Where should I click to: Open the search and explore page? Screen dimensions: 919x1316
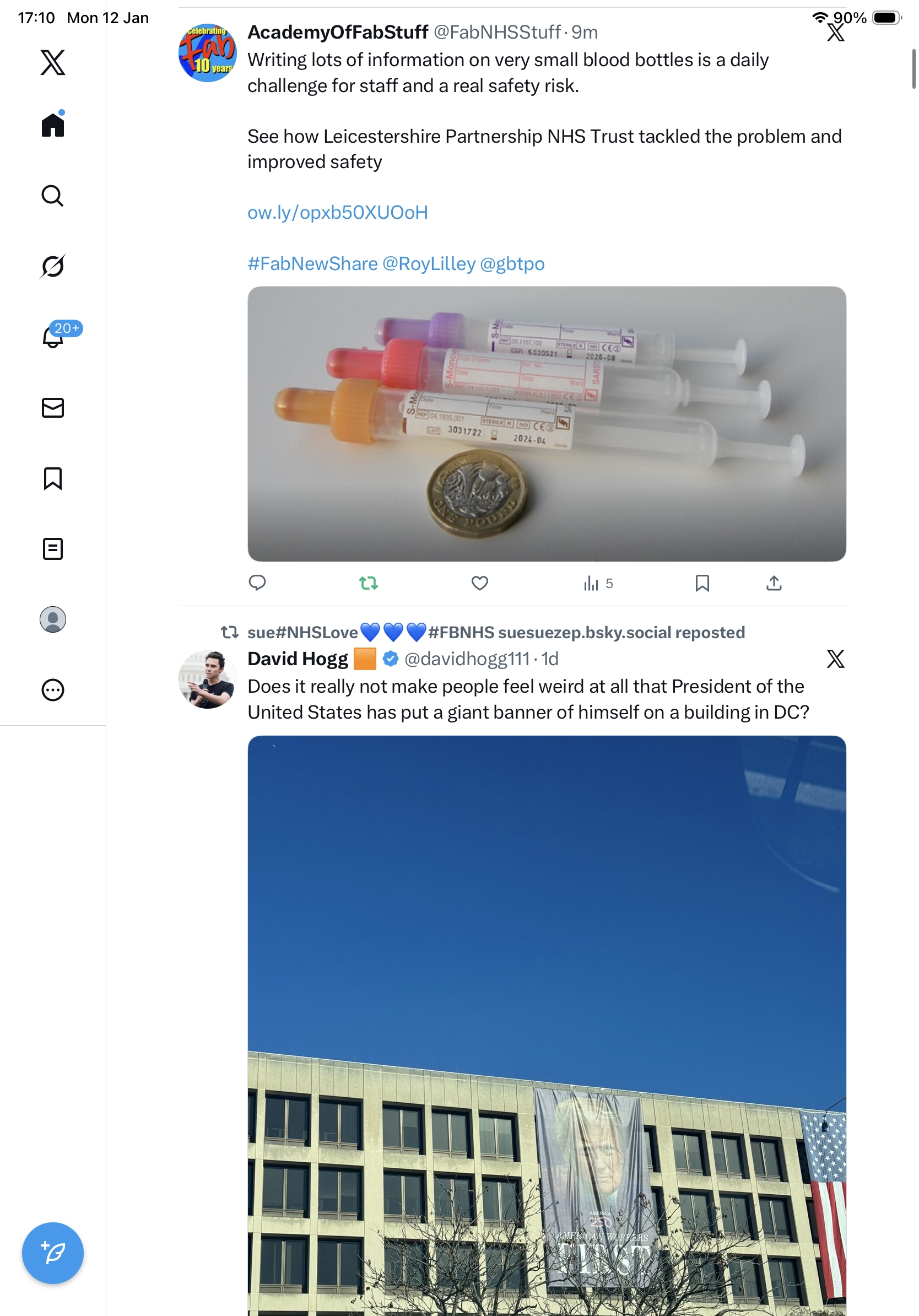click(x=53, y=196)
